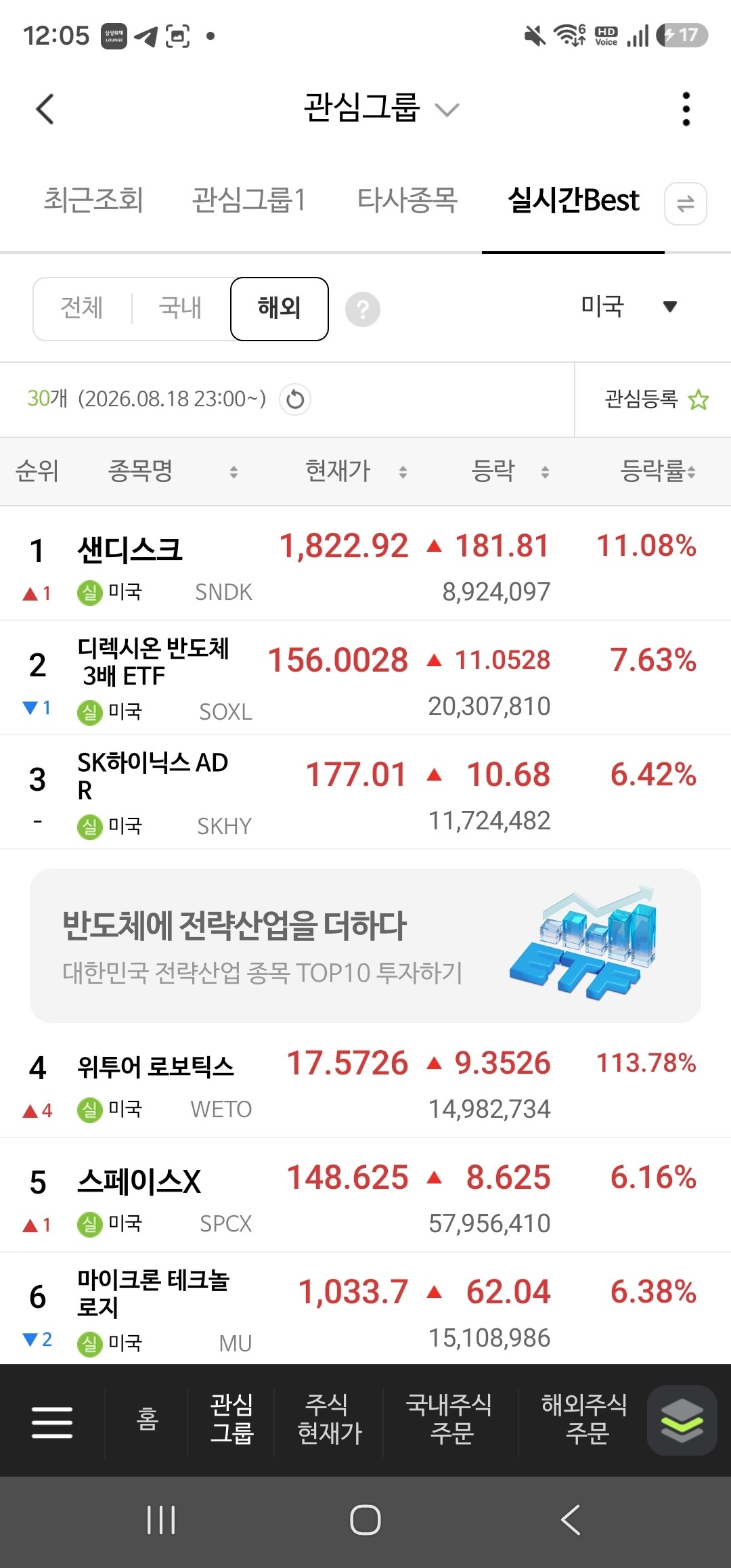Select the 국내 filter segment

pos(181,308)
